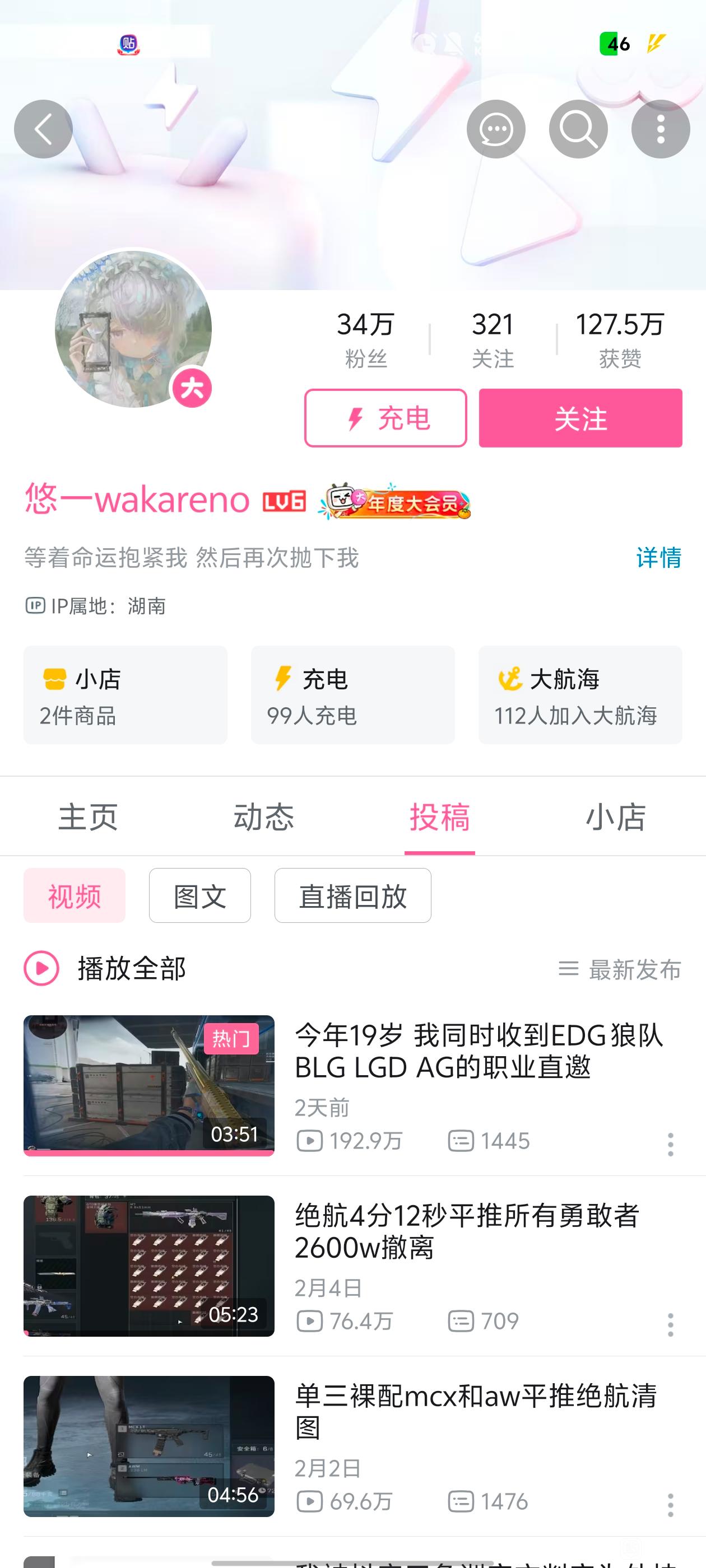Select the 图文 filter chip
This screenshot has height=1568, width=706.
200,895
